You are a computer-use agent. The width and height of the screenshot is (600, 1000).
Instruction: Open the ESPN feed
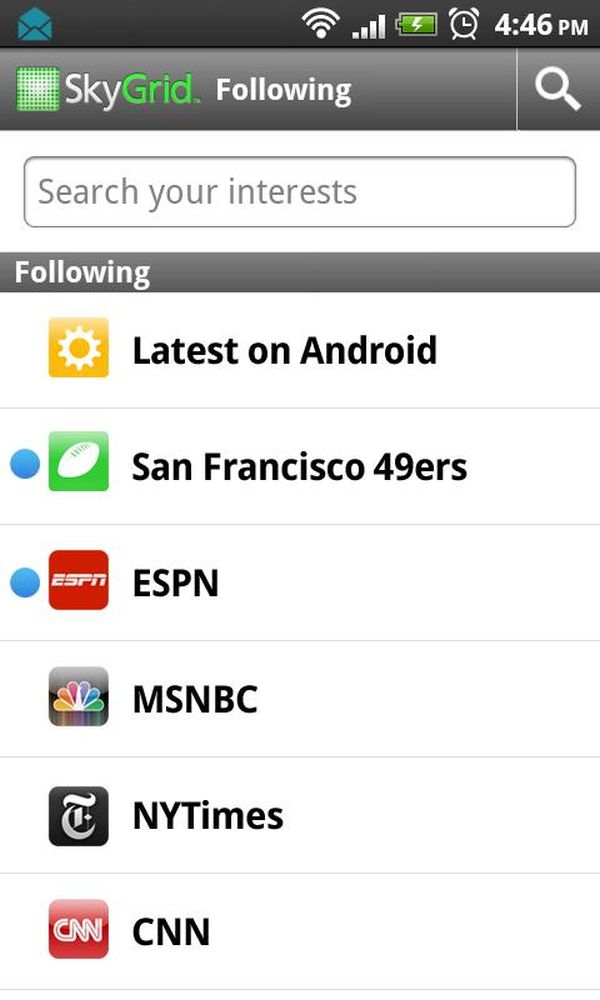tap(300, 583)
